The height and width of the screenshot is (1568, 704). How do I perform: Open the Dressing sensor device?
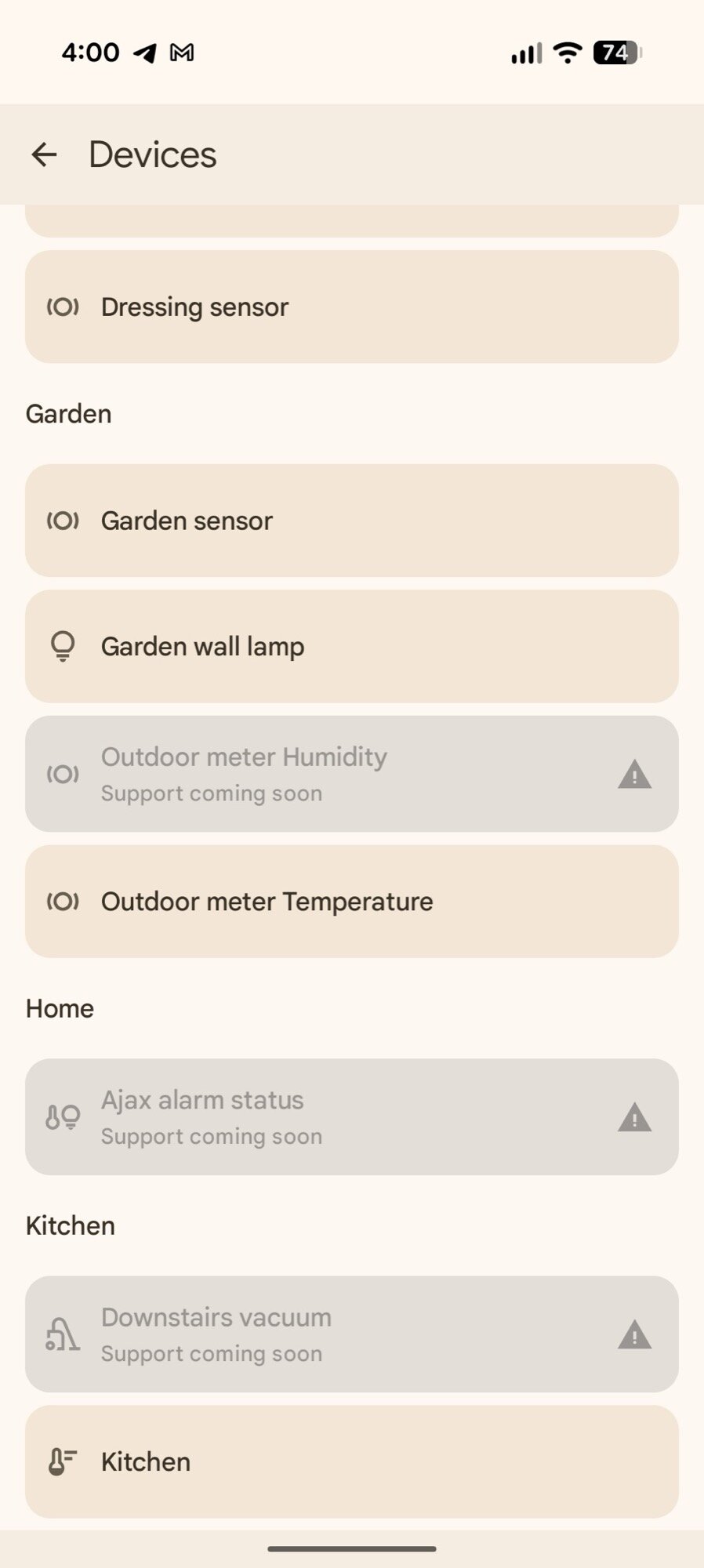(x=351, y=307)
